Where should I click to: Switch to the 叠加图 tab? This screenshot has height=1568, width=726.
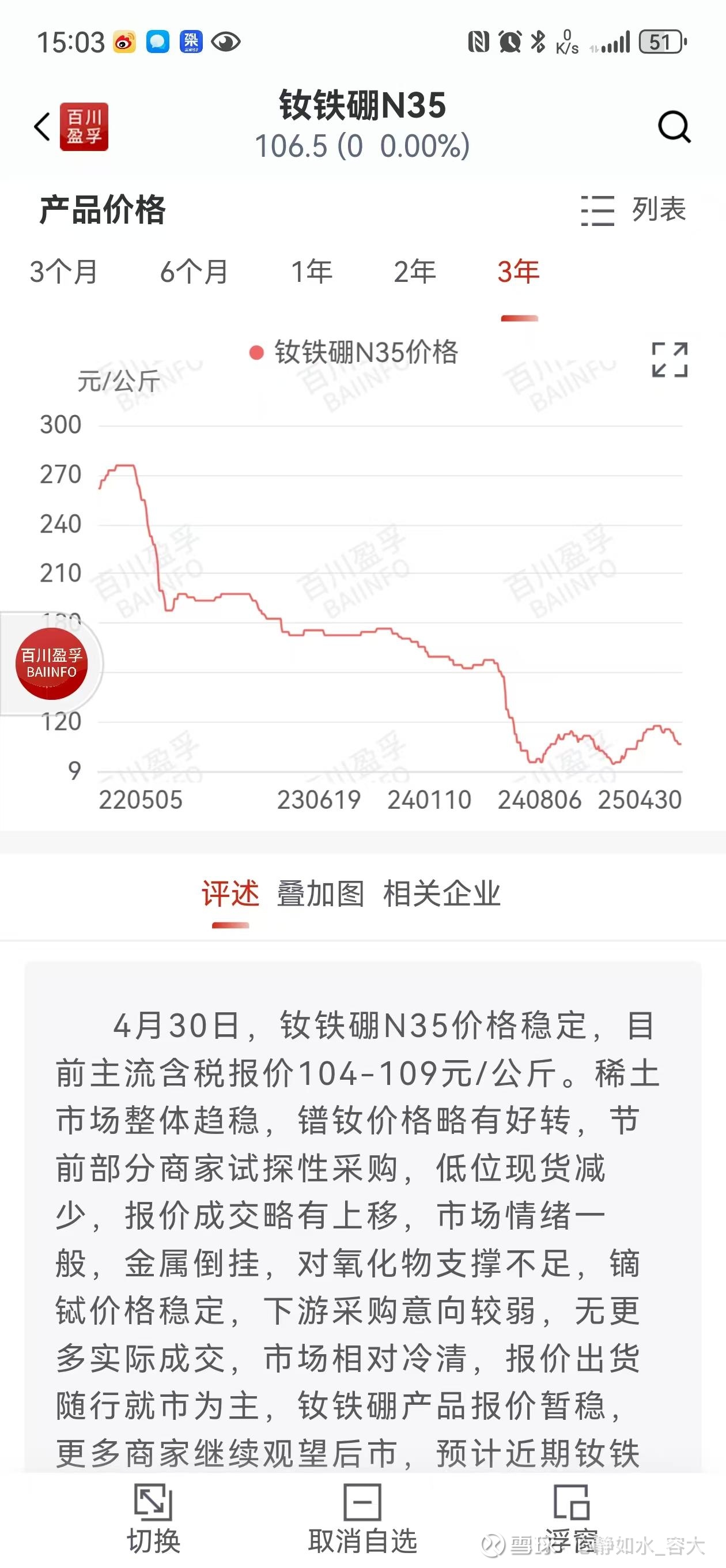coord(321,894)
